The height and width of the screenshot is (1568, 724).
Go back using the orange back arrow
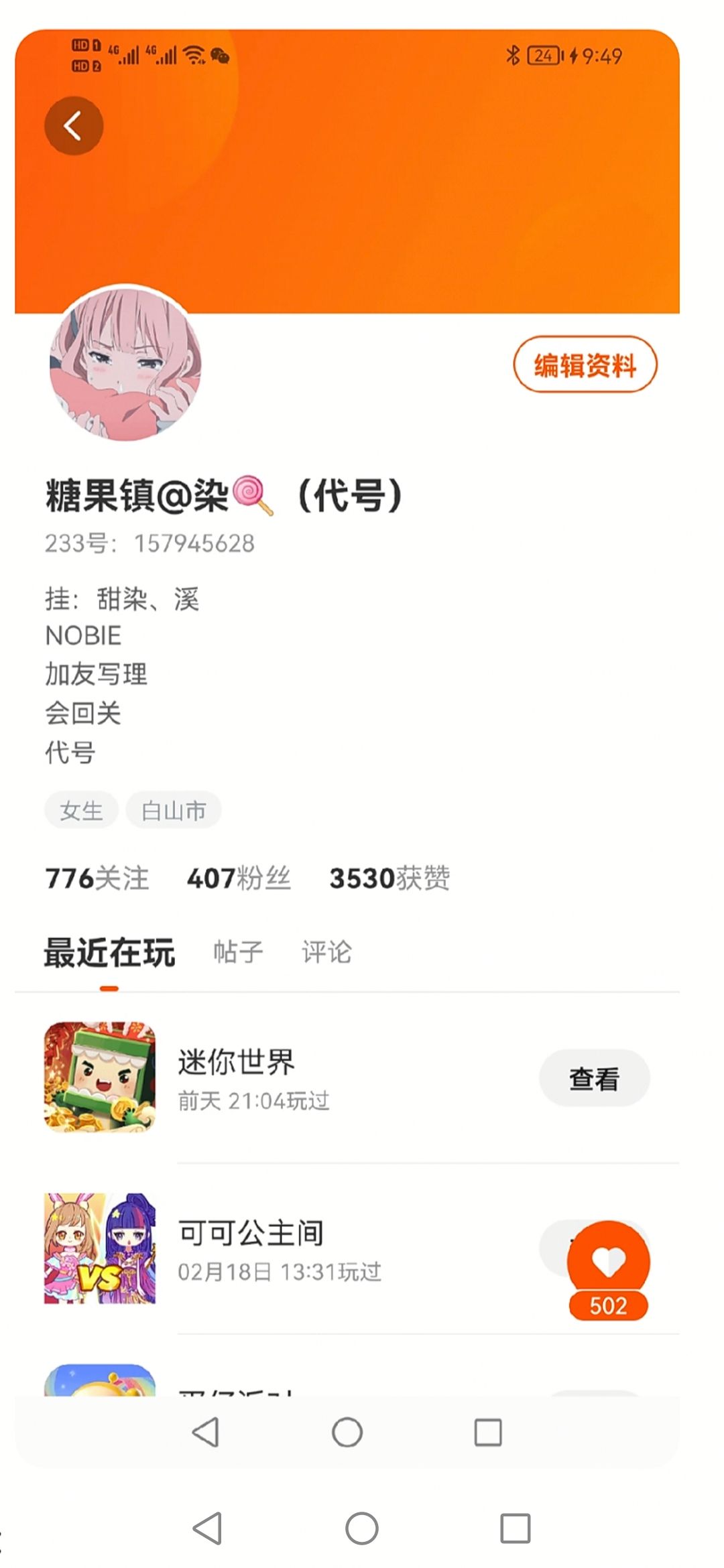tap(74, 126)
